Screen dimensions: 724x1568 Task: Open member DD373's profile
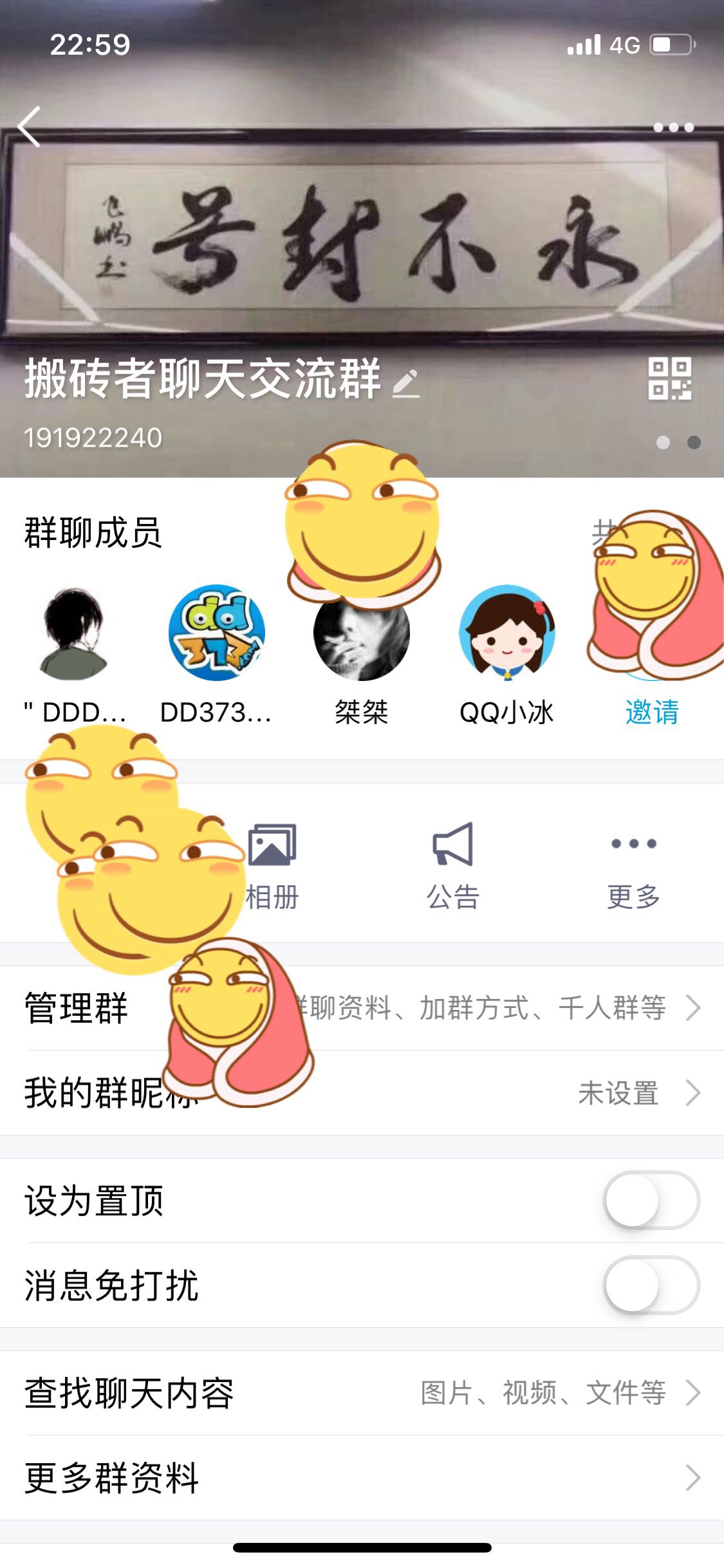216,633
